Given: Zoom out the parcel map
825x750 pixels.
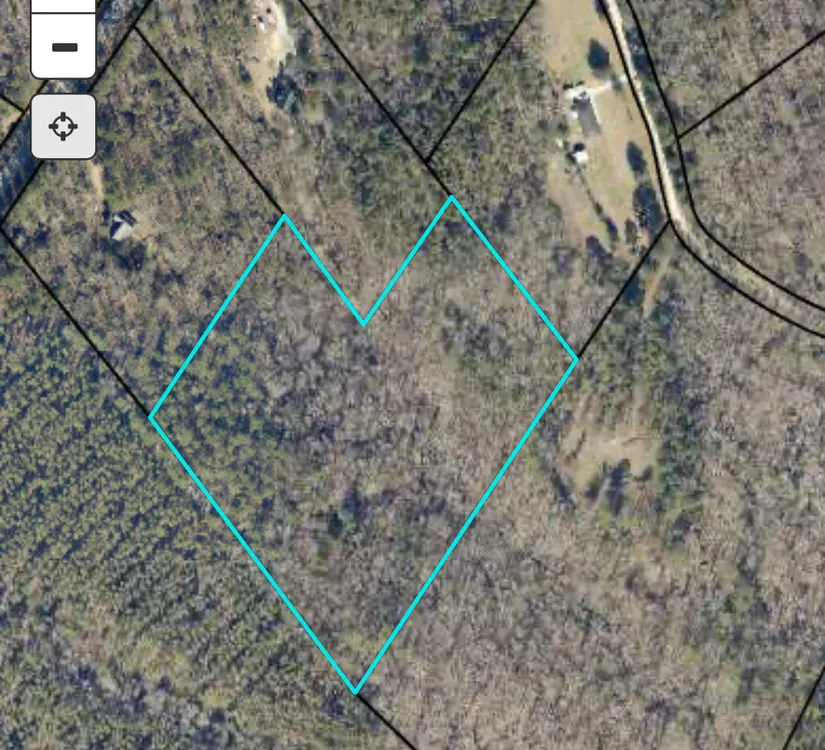Looking at the screenshot, I should [63, 47].
